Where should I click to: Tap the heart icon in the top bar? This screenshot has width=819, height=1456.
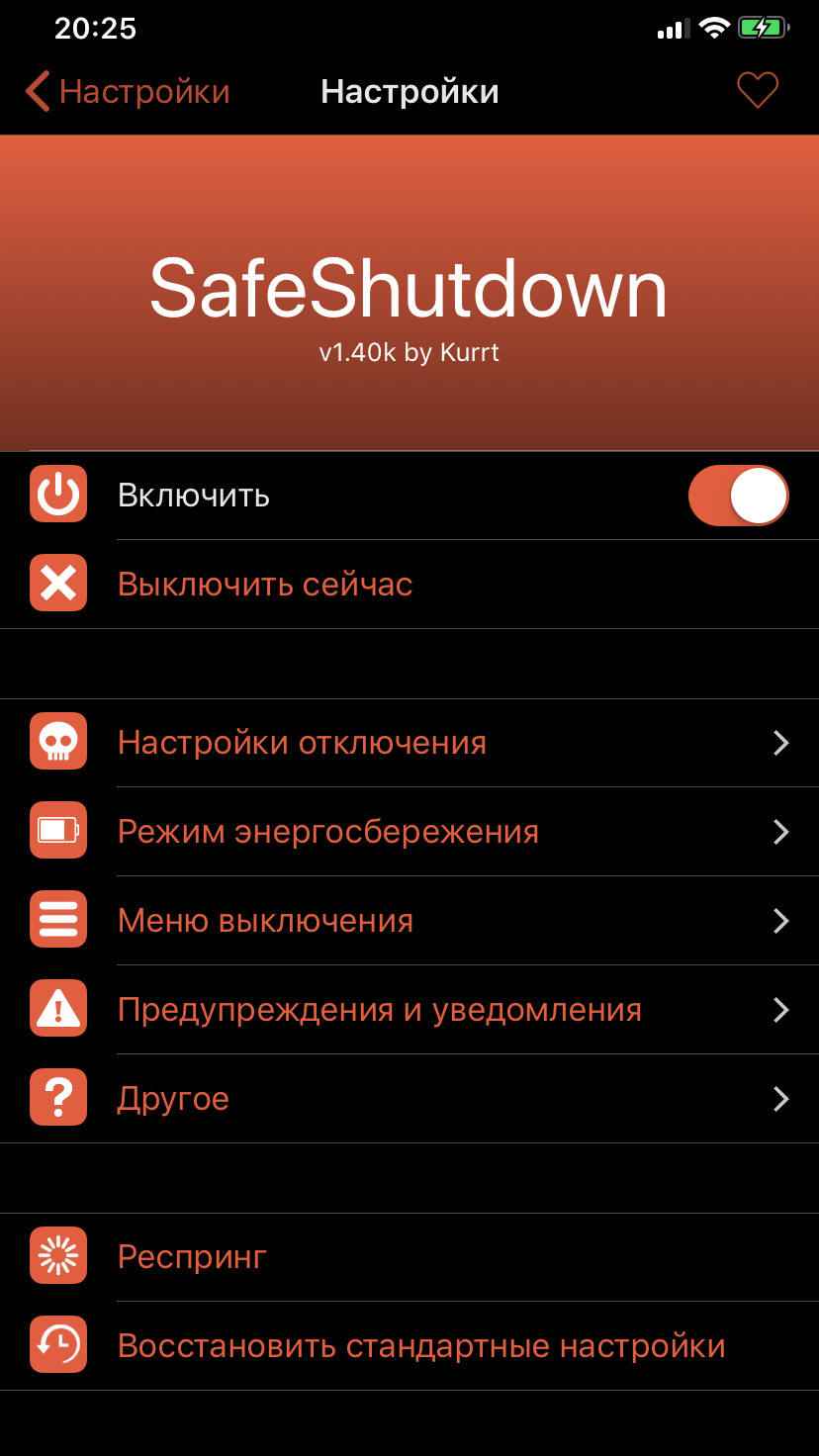point(758,91)
